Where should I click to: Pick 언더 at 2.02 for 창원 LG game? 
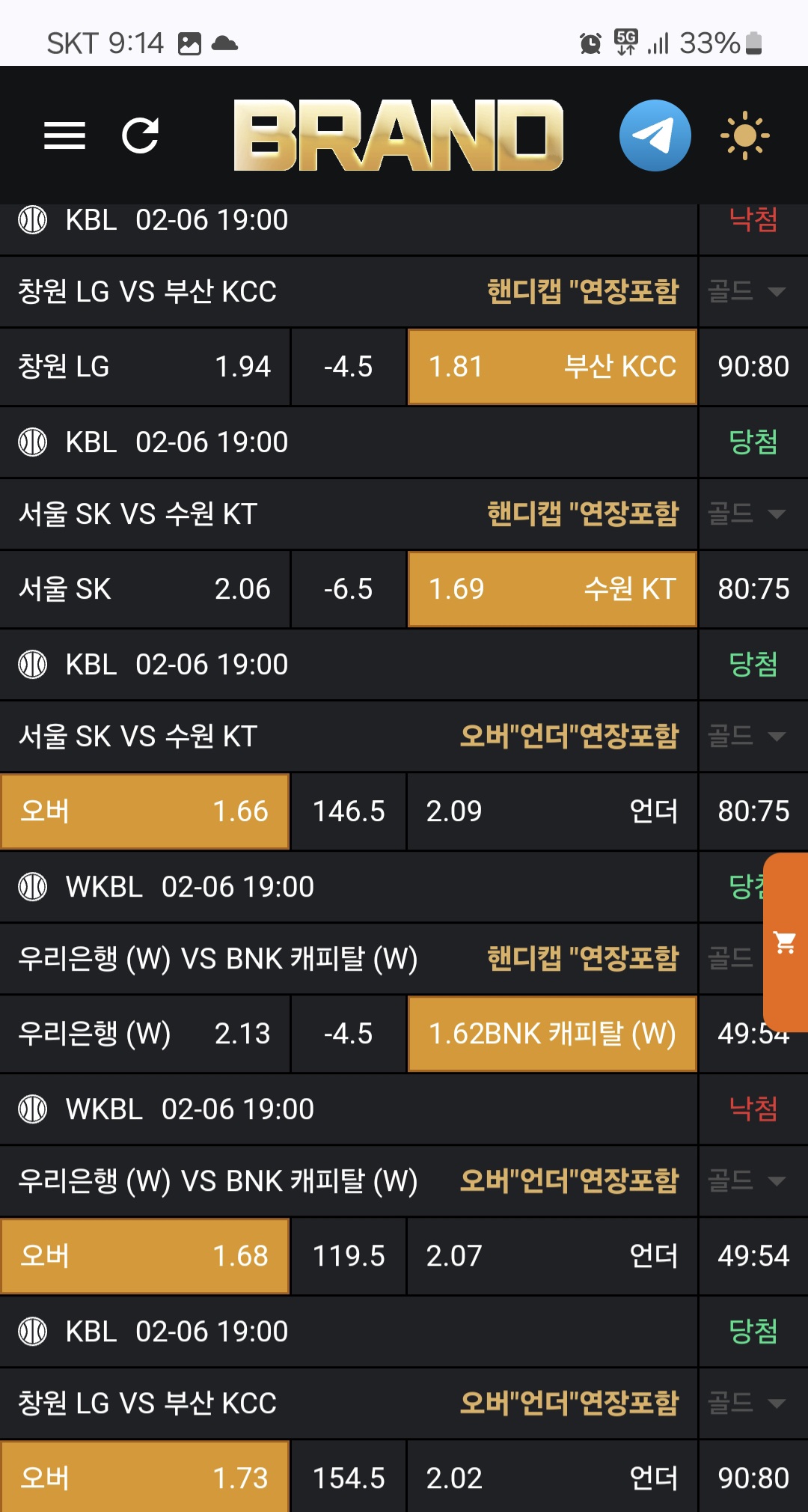(x=552, y=1478)
